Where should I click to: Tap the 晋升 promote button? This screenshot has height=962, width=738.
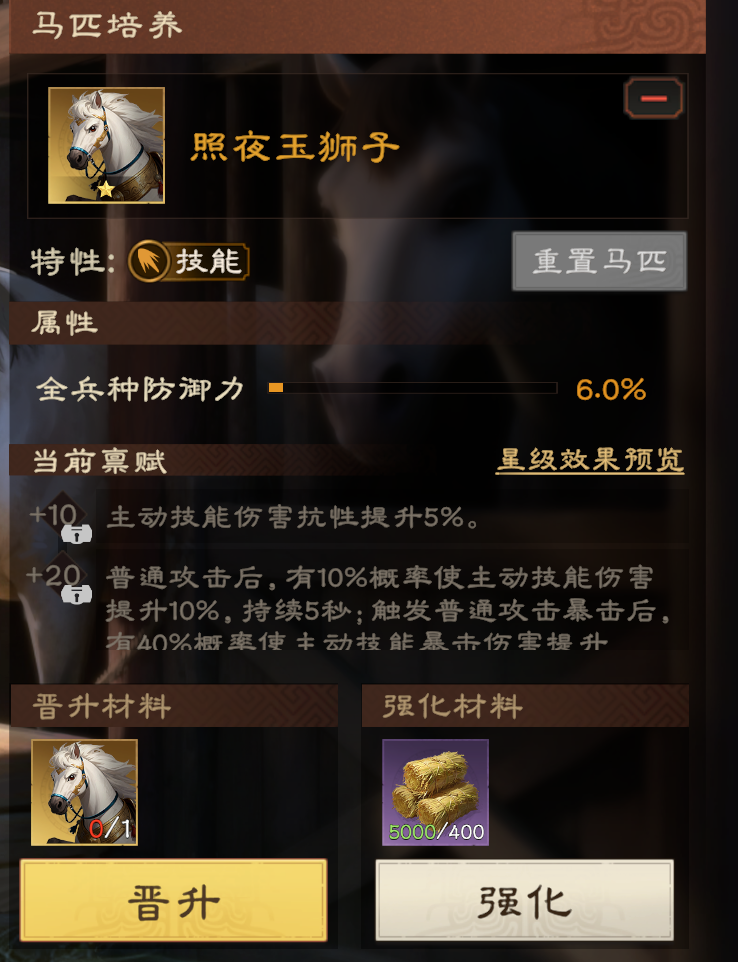pos(173,900)
